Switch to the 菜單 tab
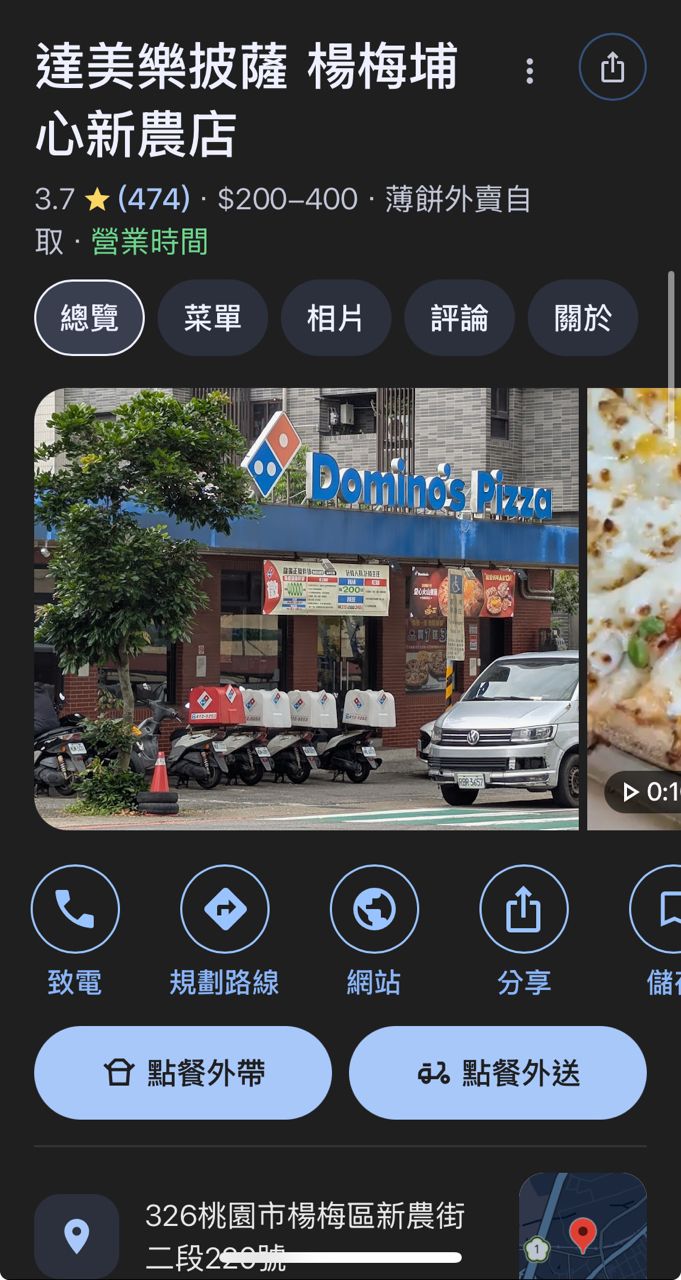Image resolution: width=681 pixels, height=1280 pixels. (x=212, y=318)
